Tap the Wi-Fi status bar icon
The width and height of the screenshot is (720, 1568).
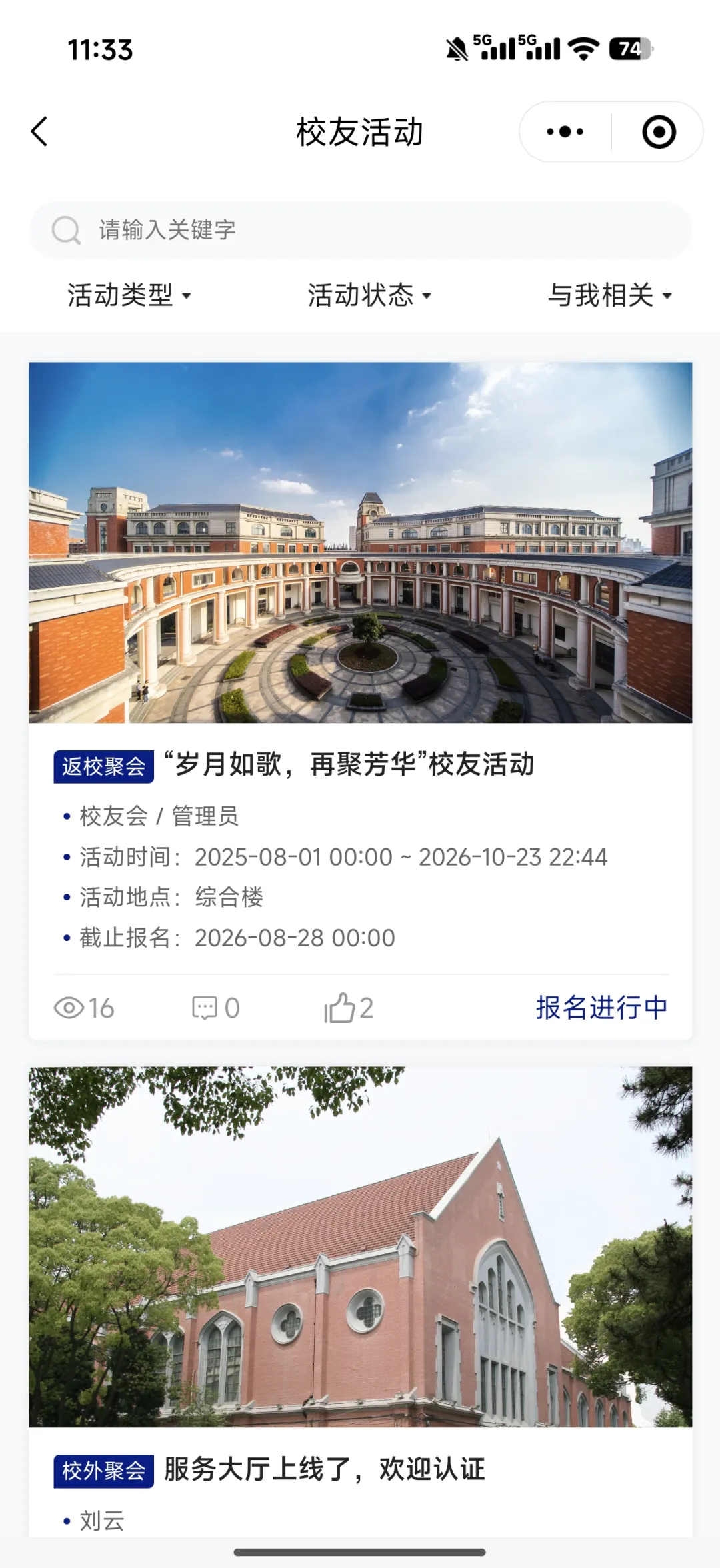pyautogui.click(x=583, y=48)
